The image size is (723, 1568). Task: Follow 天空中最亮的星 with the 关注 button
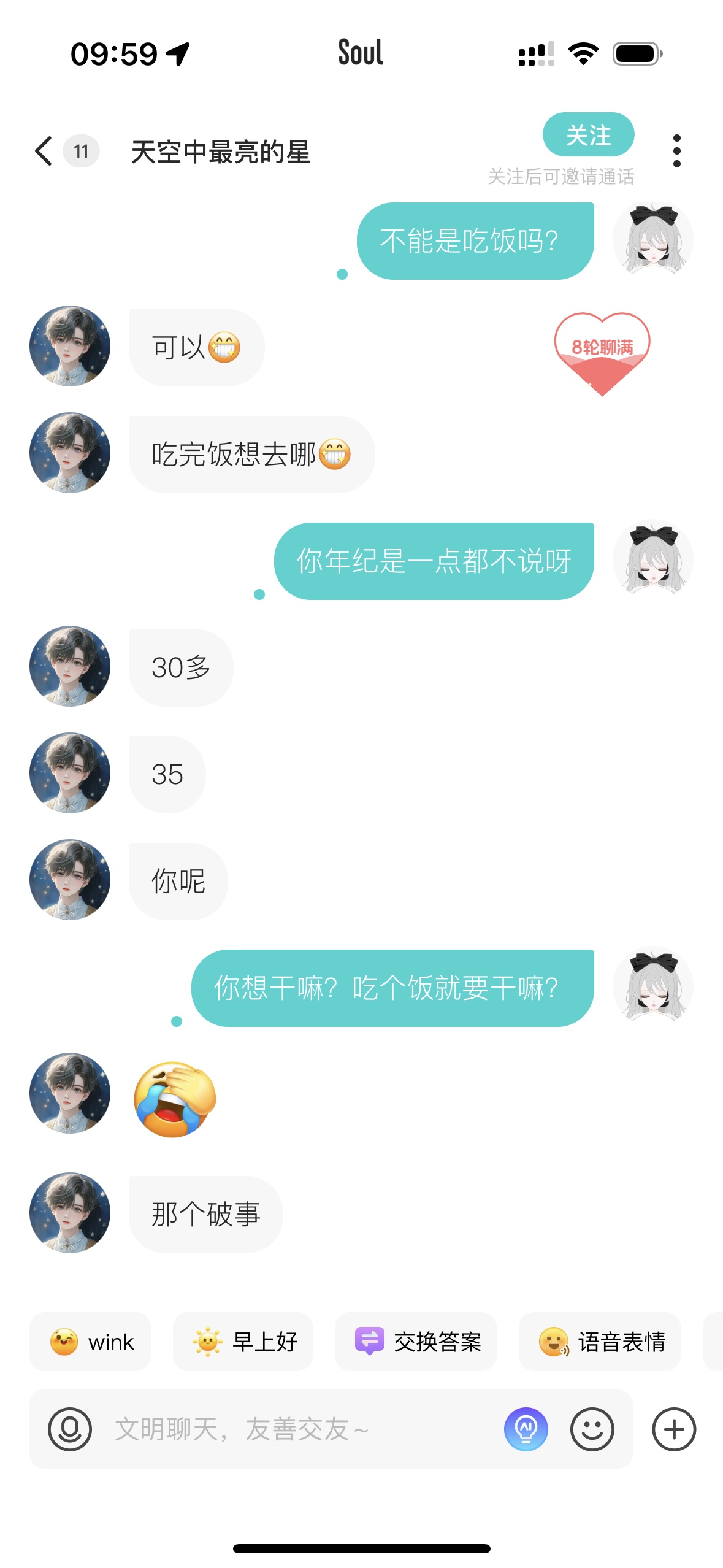pyautogui.click(x=588, y=135)
